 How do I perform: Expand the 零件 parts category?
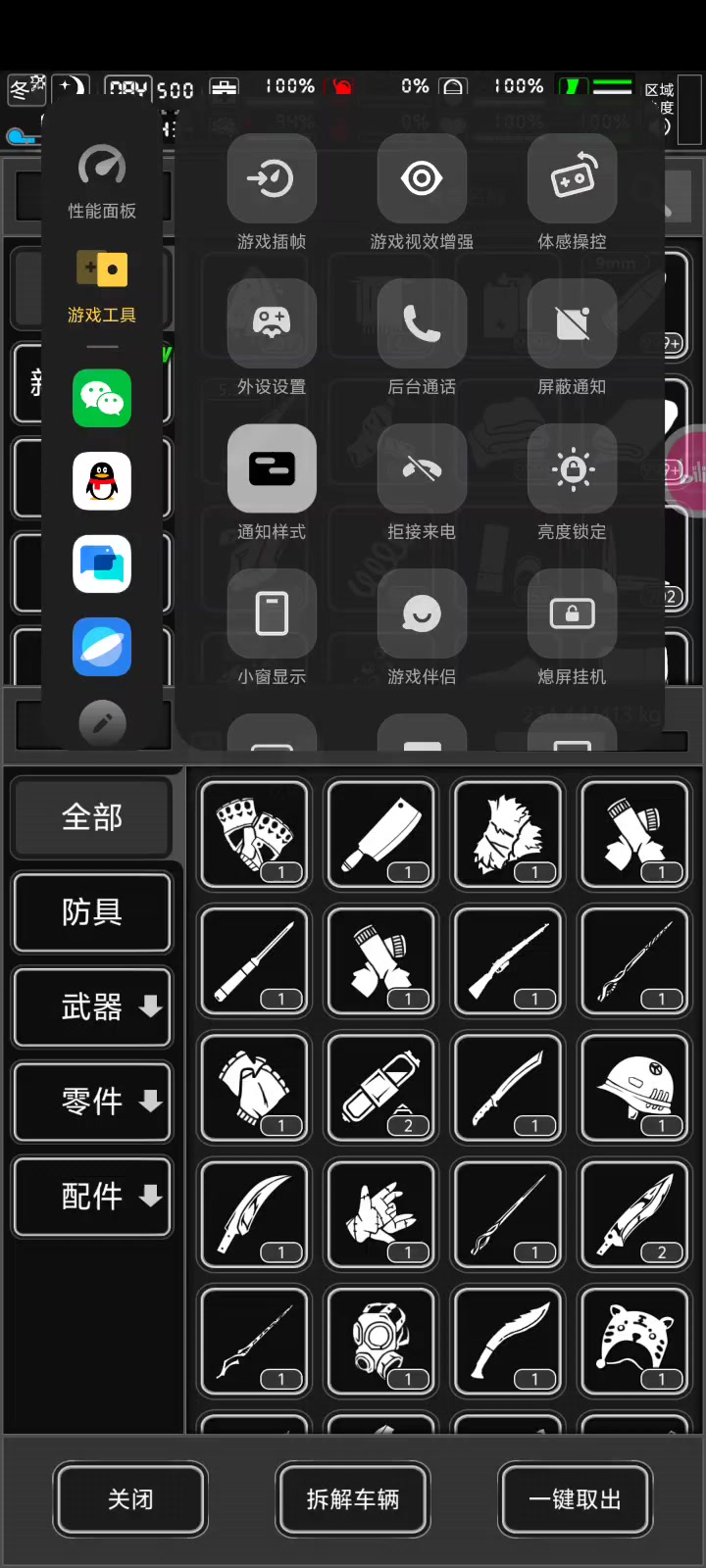[92, 1102]
